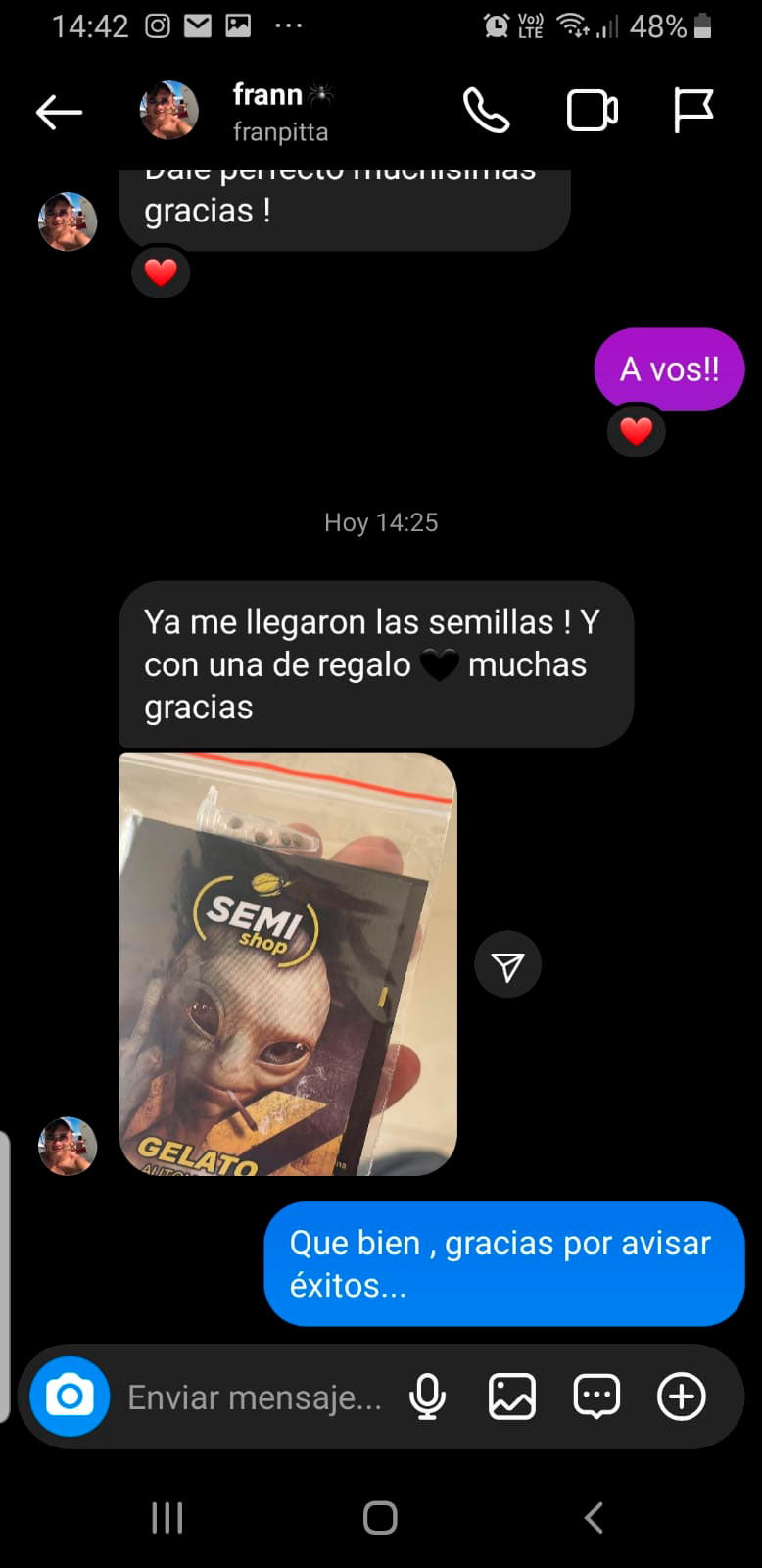
Task: View the heart reaction under gracias message
Action: (x=161, y=271)
